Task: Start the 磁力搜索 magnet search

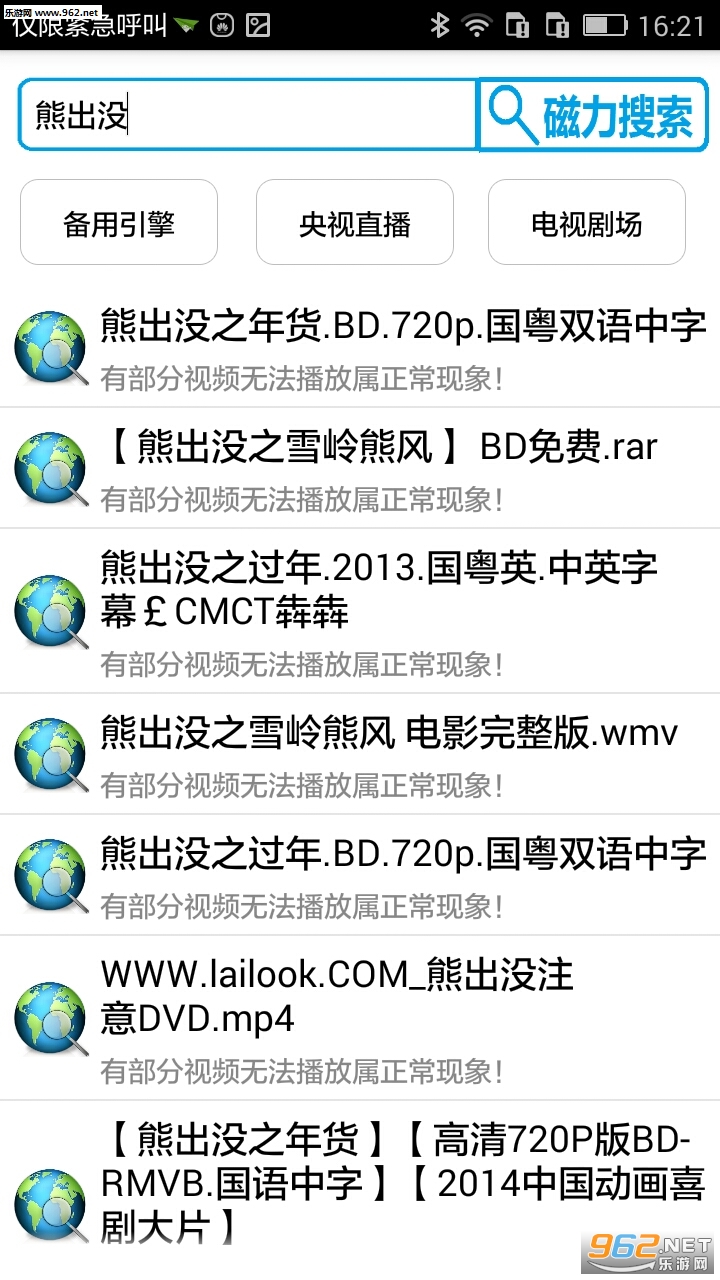Action: point(594,116)
